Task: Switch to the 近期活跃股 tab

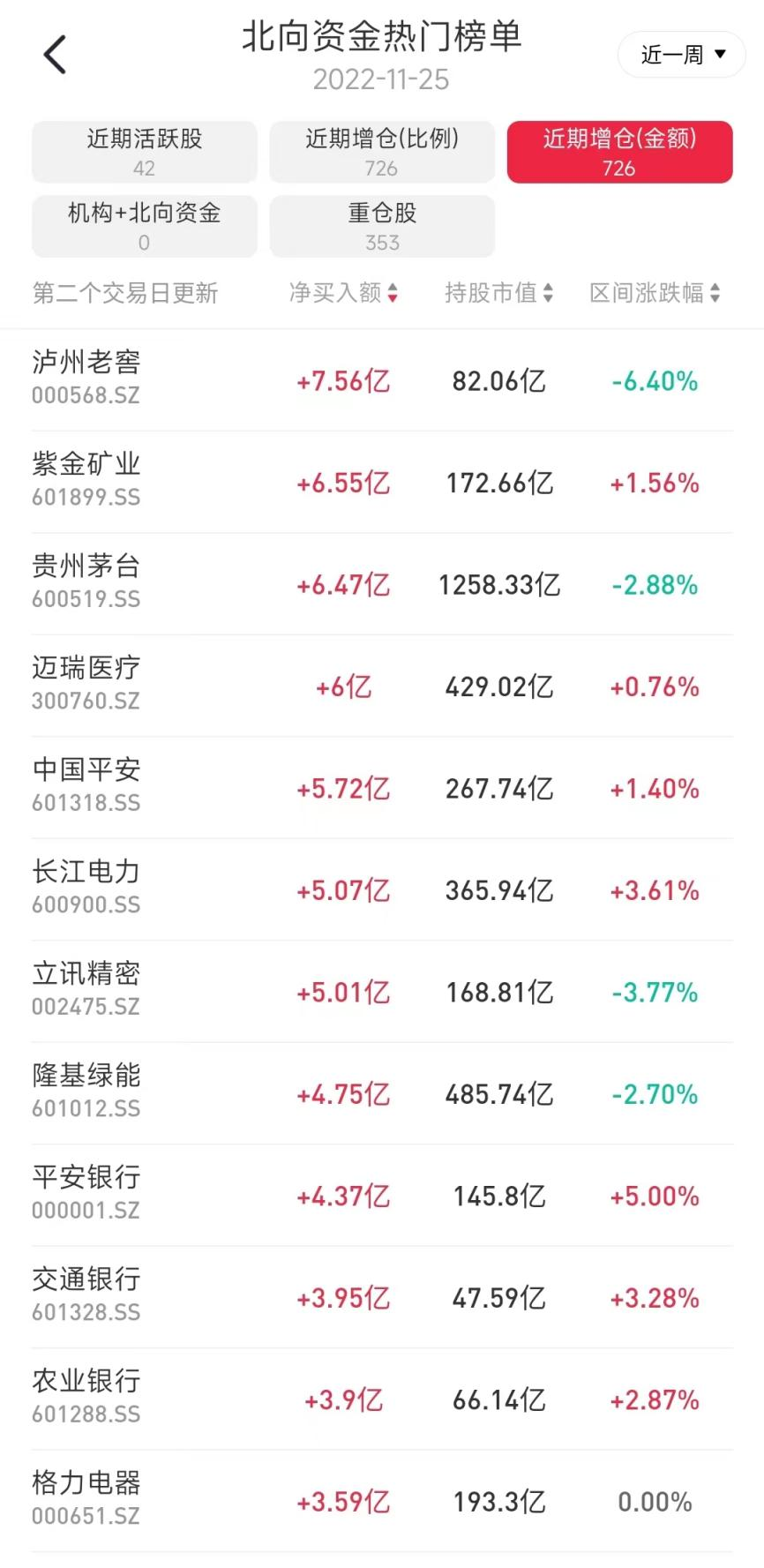Action: coord(145,152)
